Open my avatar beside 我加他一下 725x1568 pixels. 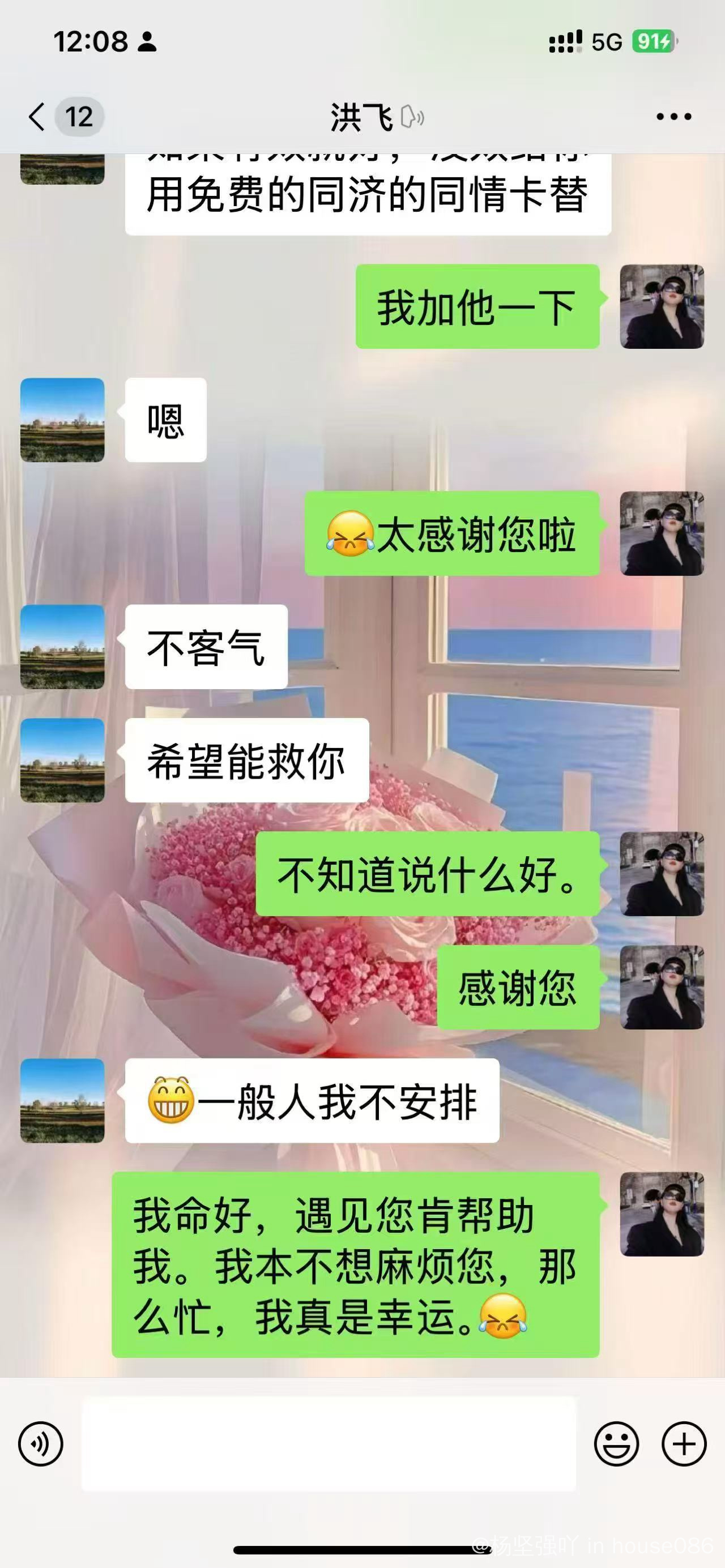point(662,306)
